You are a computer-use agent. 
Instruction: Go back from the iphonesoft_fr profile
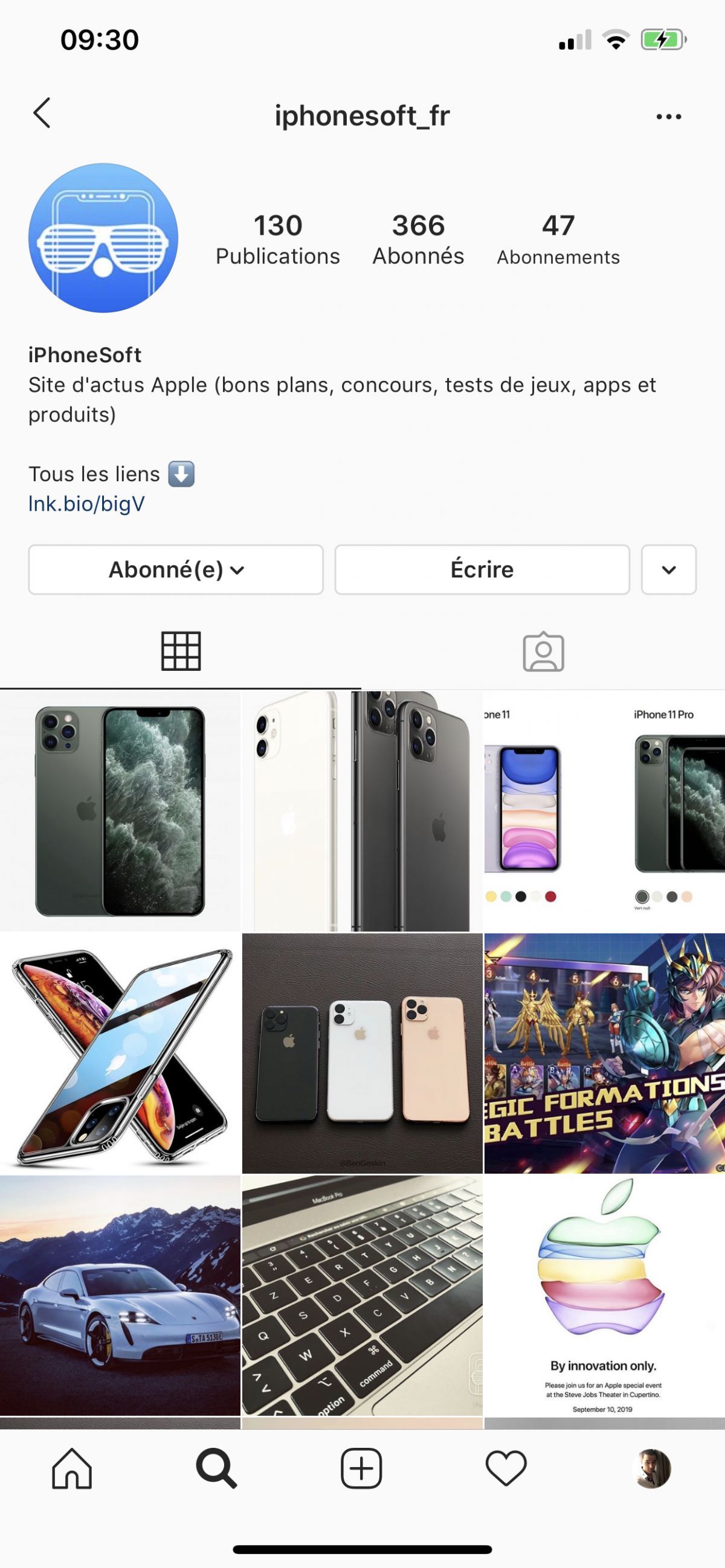tap(42, 114)
